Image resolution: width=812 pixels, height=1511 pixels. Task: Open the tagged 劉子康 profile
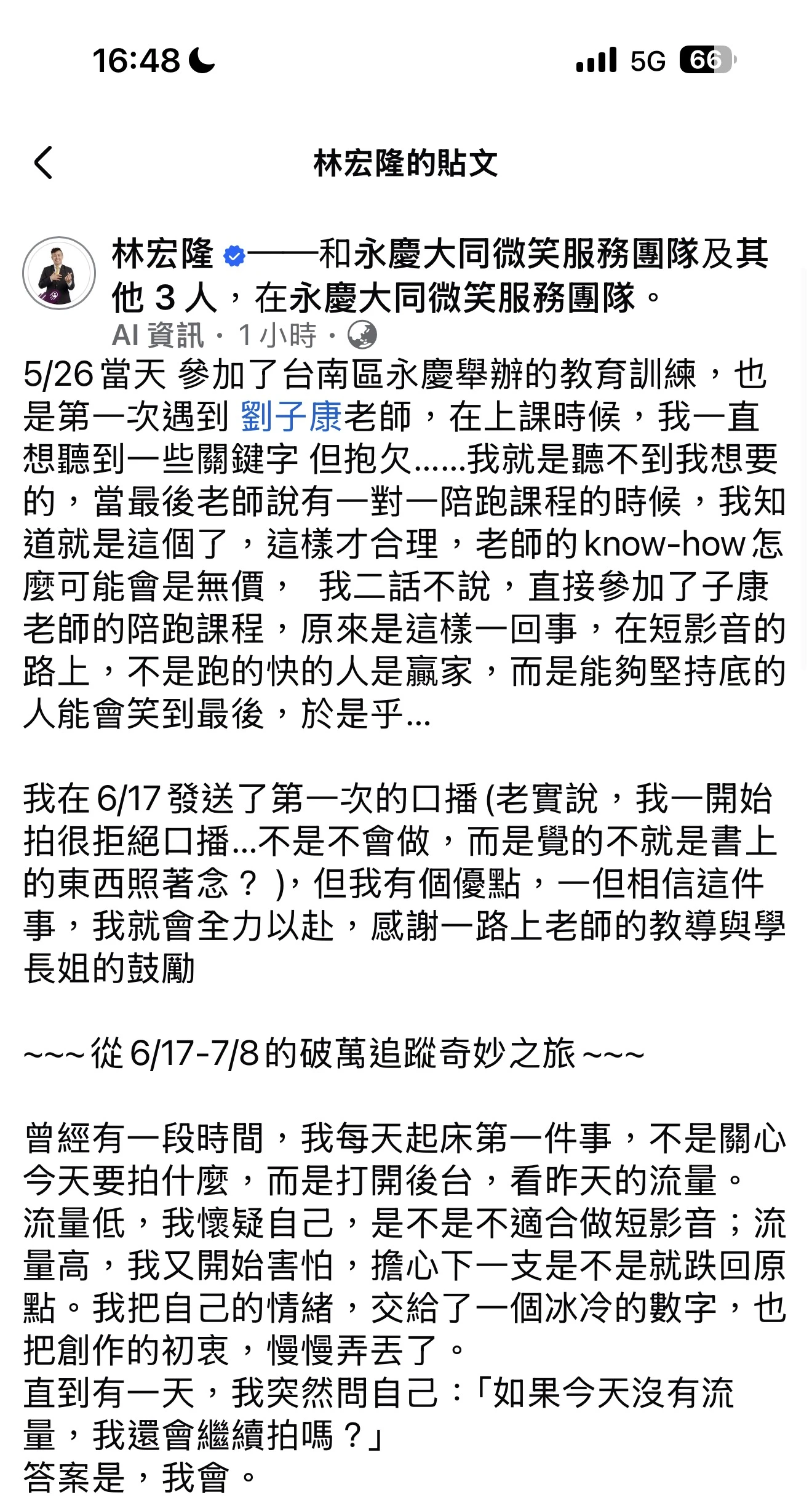pos(292,417)
